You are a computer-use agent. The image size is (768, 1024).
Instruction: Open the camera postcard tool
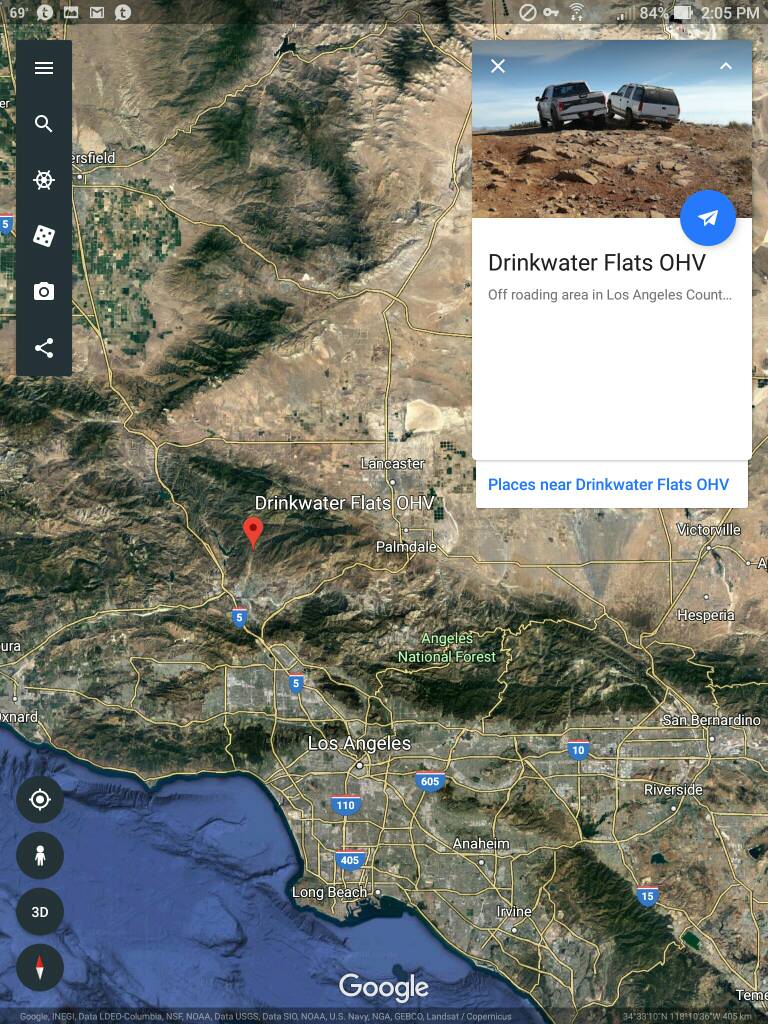43,292
